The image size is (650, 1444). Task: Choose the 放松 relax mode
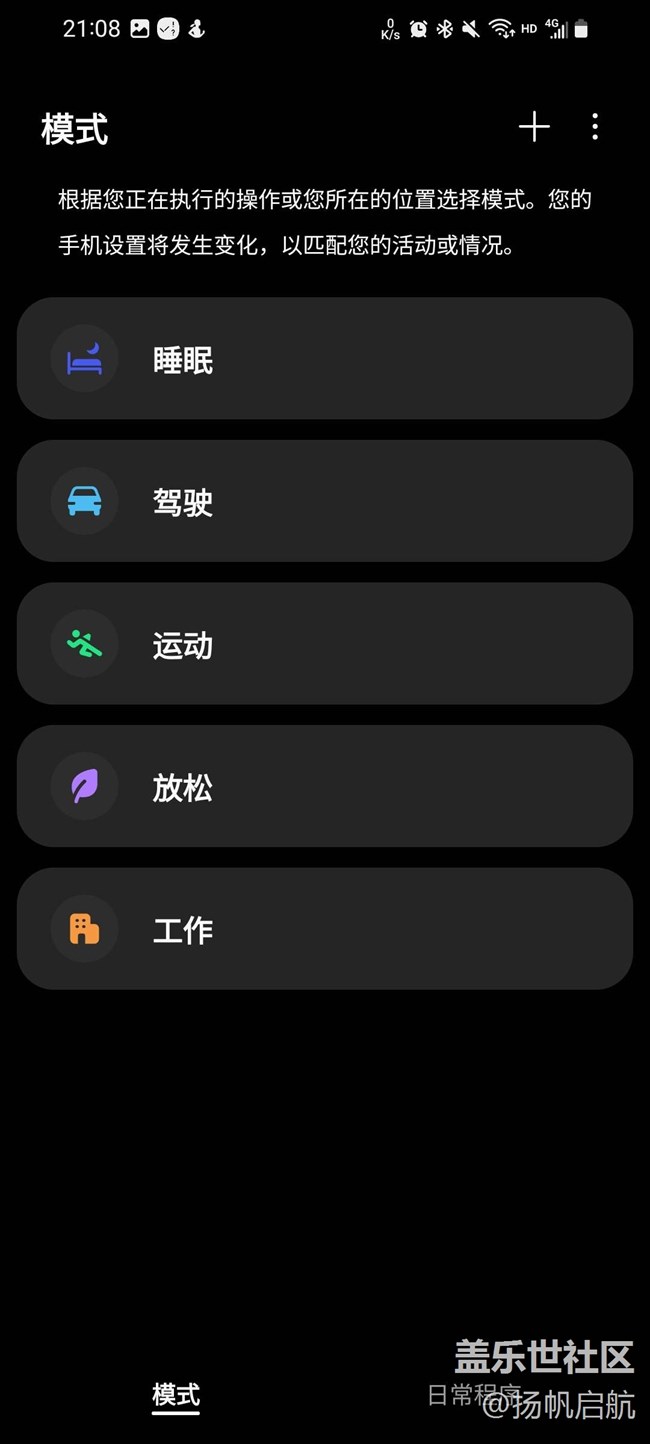click(325, 787)
